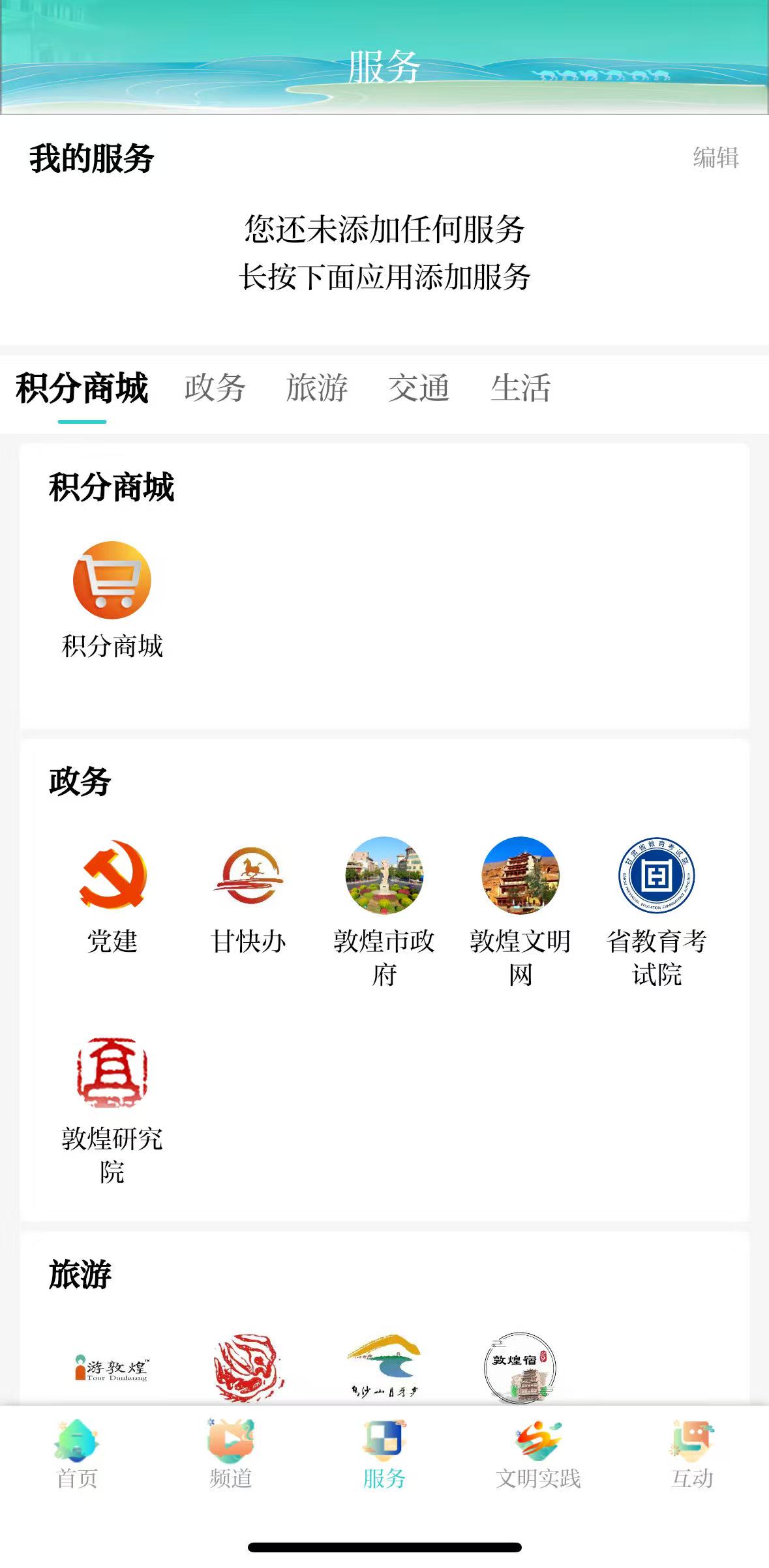The height and width of the screenshot is (1568, 769).
Task: Switch to the 政务 category tab
Action: pyautogui.click(x=215, y=389)
